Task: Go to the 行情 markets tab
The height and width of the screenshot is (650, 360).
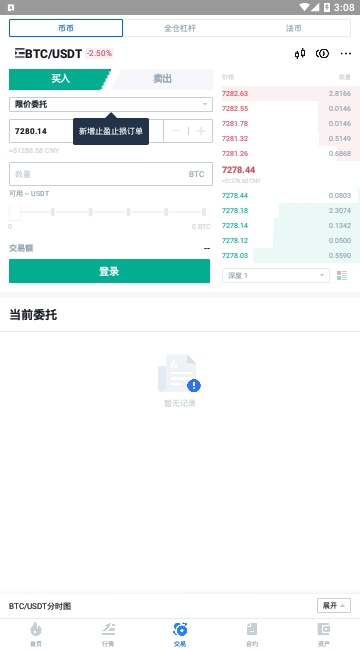Action: (108, 634)
